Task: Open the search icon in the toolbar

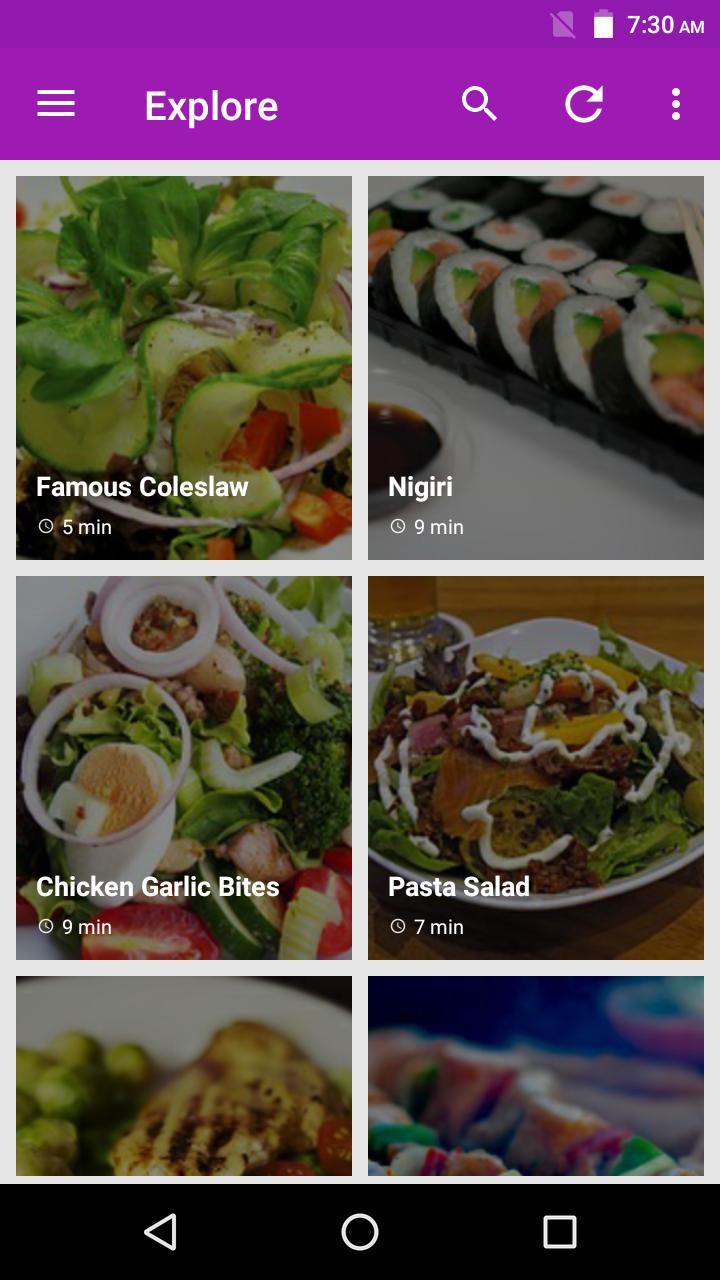Action: pyautogui.click(x=480, y=104)
